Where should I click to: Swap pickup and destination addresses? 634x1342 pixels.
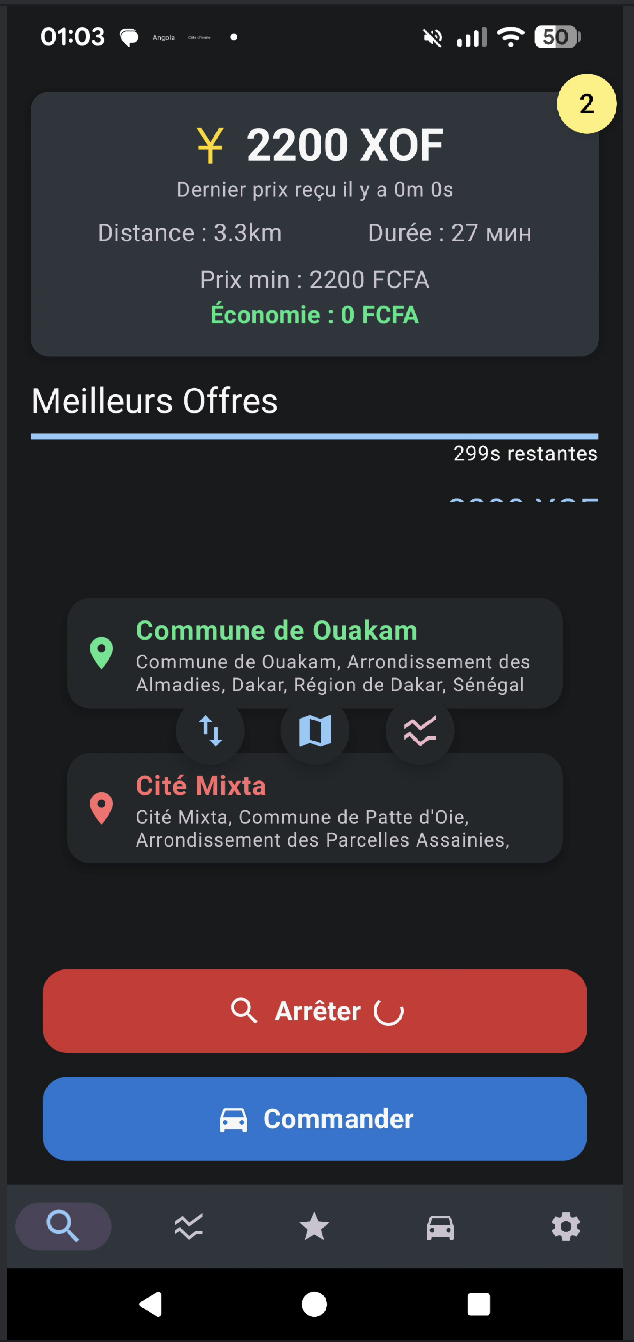click(x=210, y=731)
